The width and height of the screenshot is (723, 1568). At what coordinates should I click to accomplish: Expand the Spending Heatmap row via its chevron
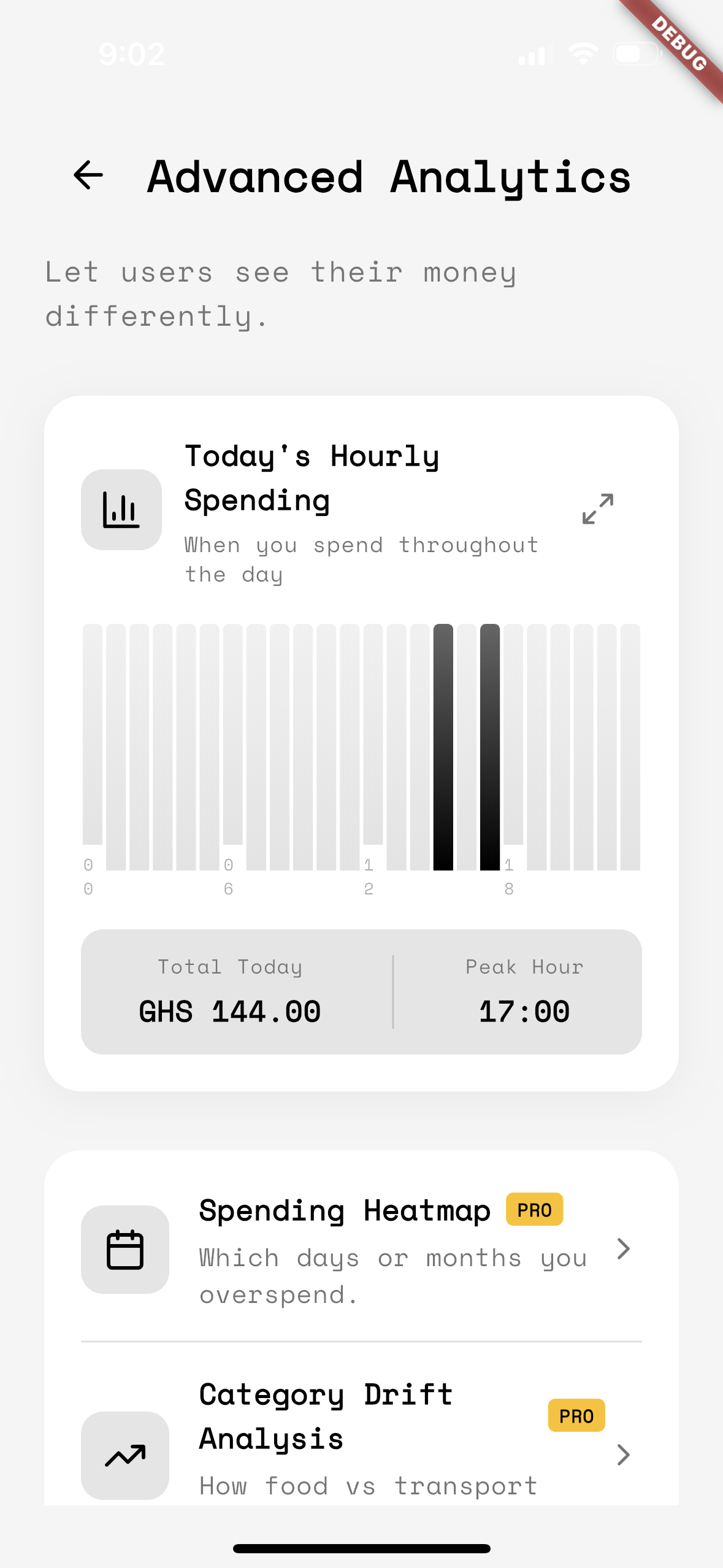coord(624,1250)
